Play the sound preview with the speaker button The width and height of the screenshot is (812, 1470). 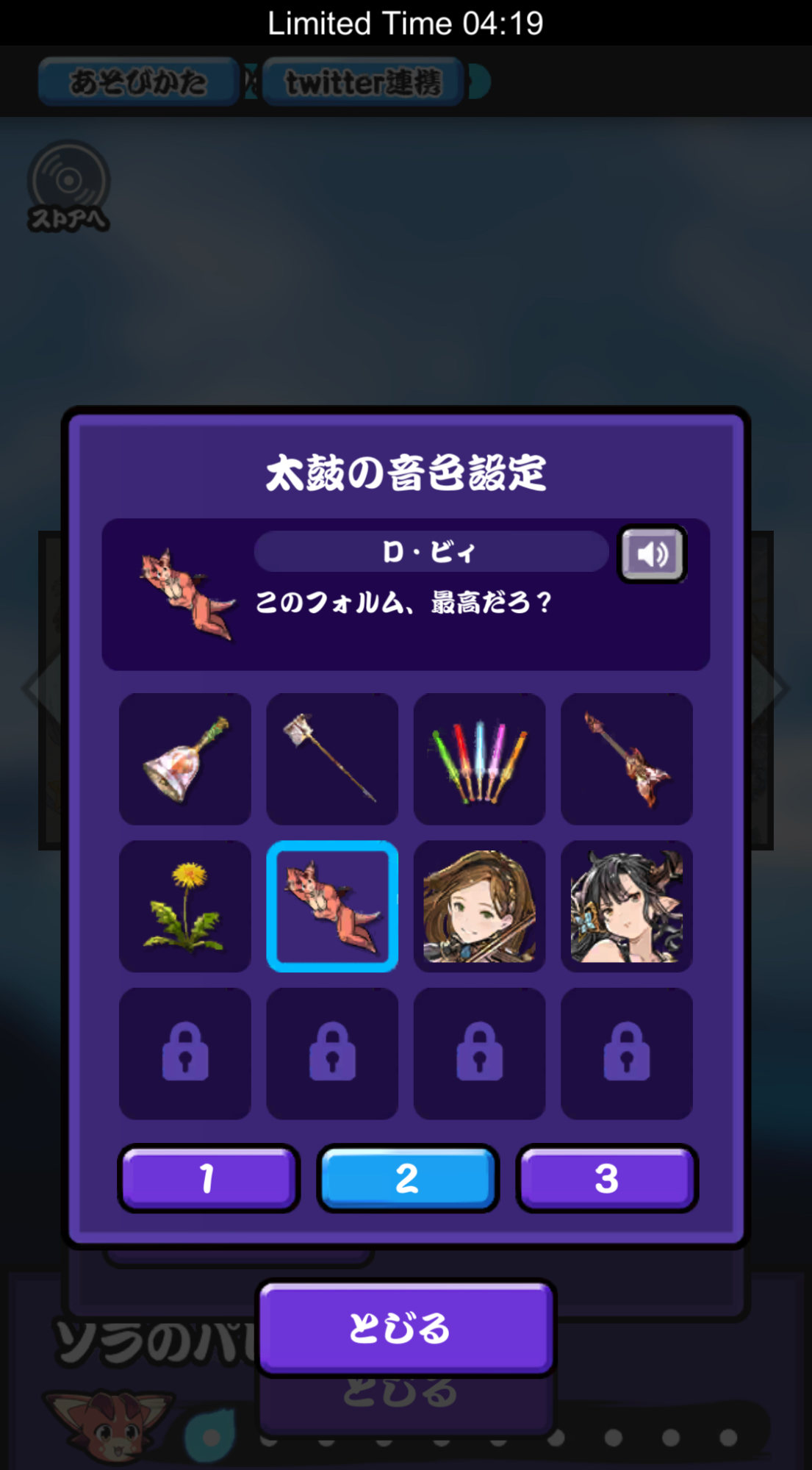pos(653,554)
